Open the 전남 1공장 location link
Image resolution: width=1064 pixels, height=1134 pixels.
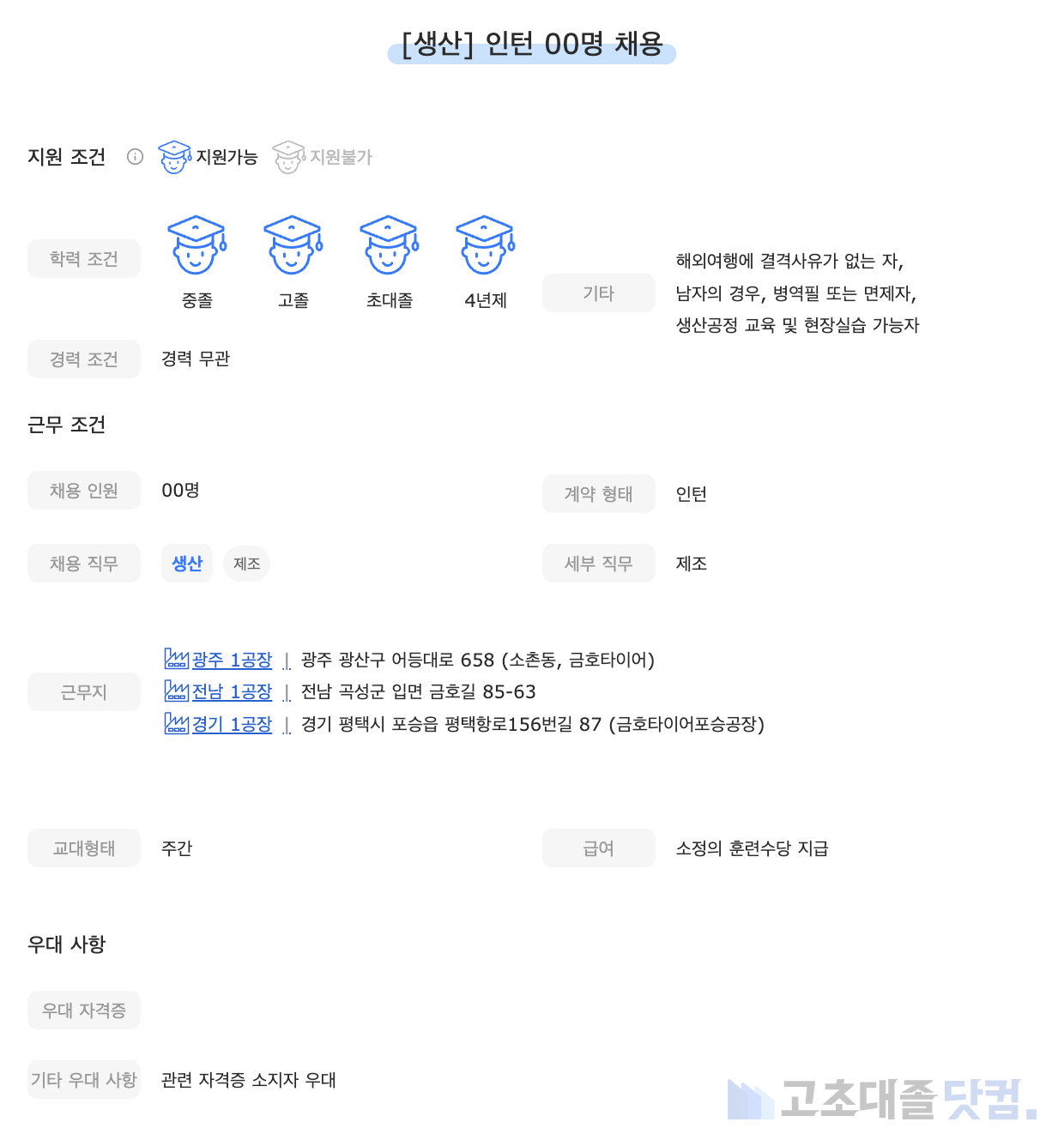click(231, 691)
